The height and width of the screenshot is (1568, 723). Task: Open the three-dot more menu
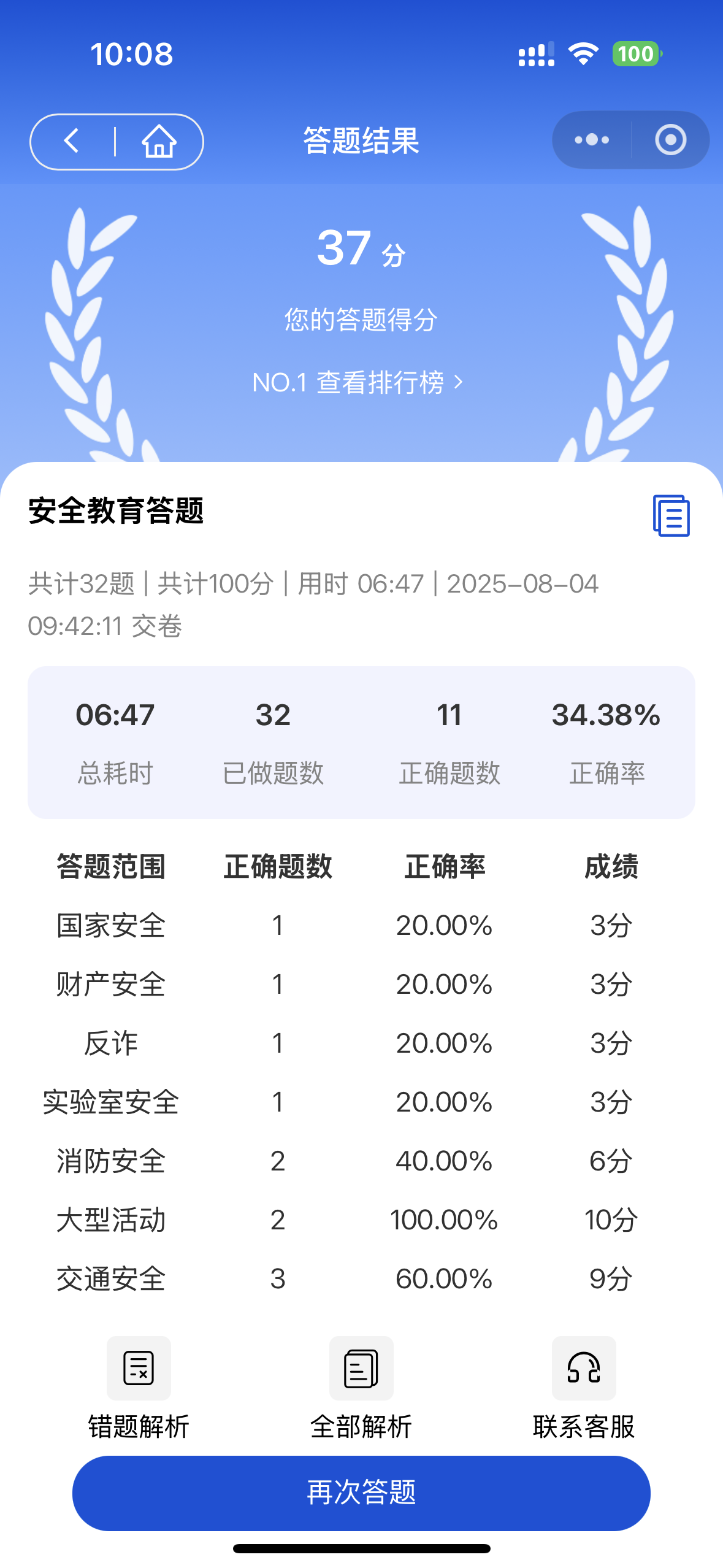pyautogui.click(x=592, y=140)
